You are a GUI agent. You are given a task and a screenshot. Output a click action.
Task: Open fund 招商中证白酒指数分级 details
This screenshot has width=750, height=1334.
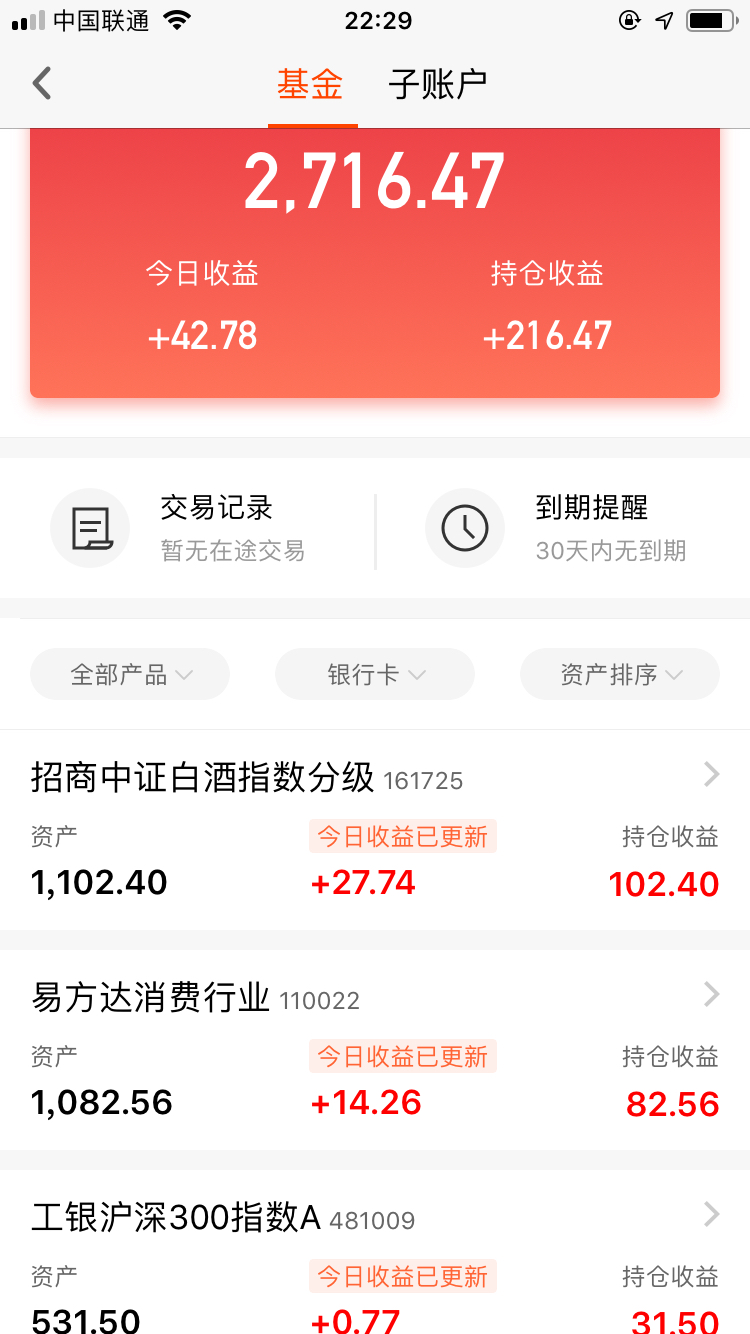(375, 830)
